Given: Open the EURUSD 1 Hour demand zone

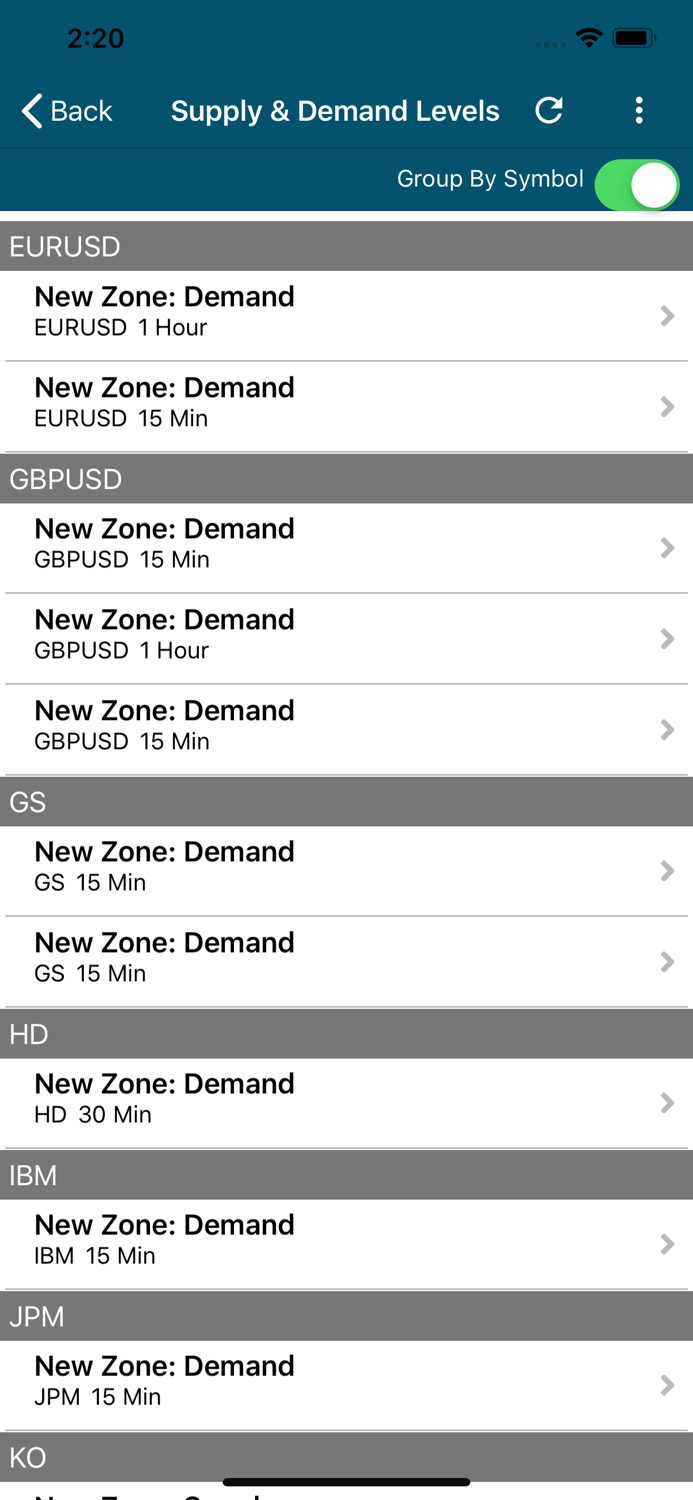Looking at the screenshot, I should [x=346, y=316].
